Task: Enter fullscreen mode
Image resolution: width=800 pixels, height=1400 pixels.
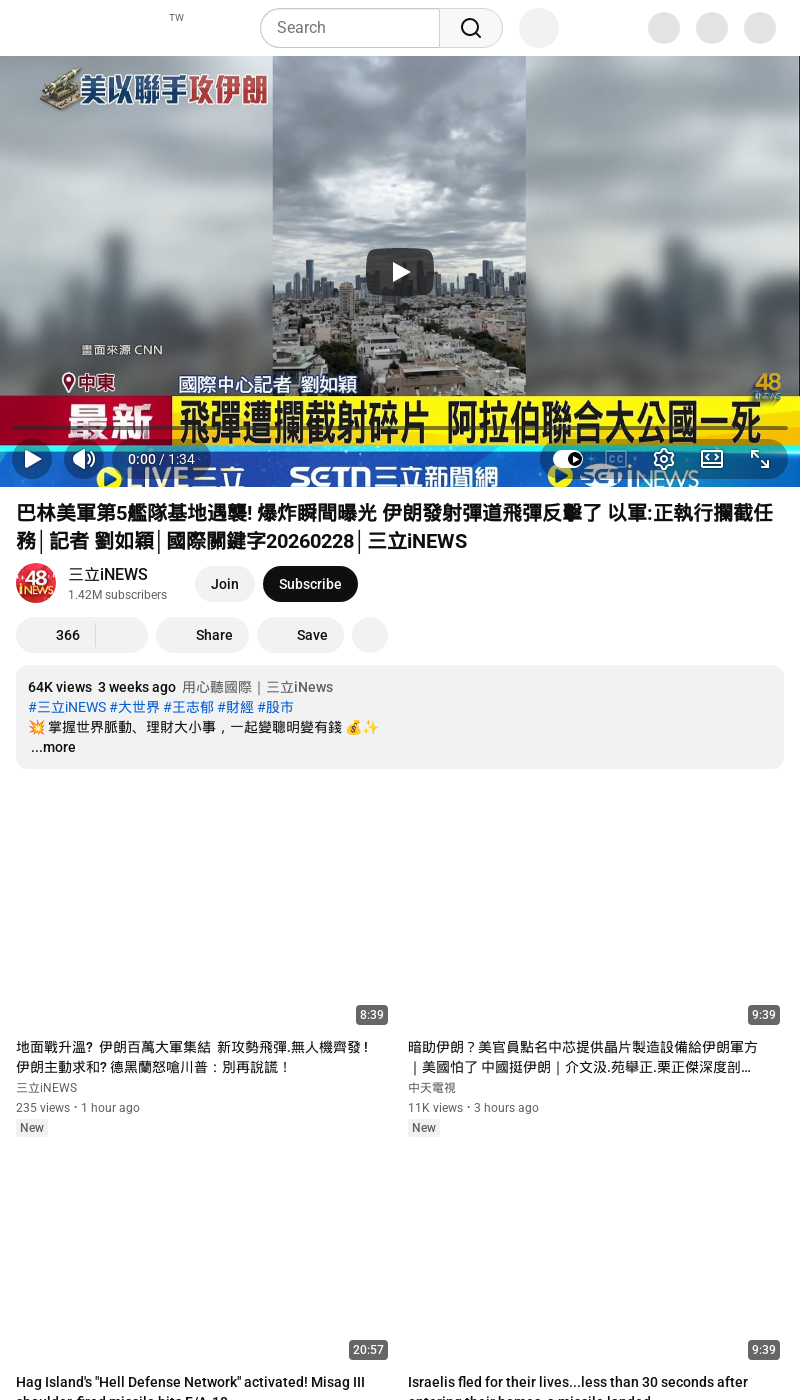Action: click(760, 459)
